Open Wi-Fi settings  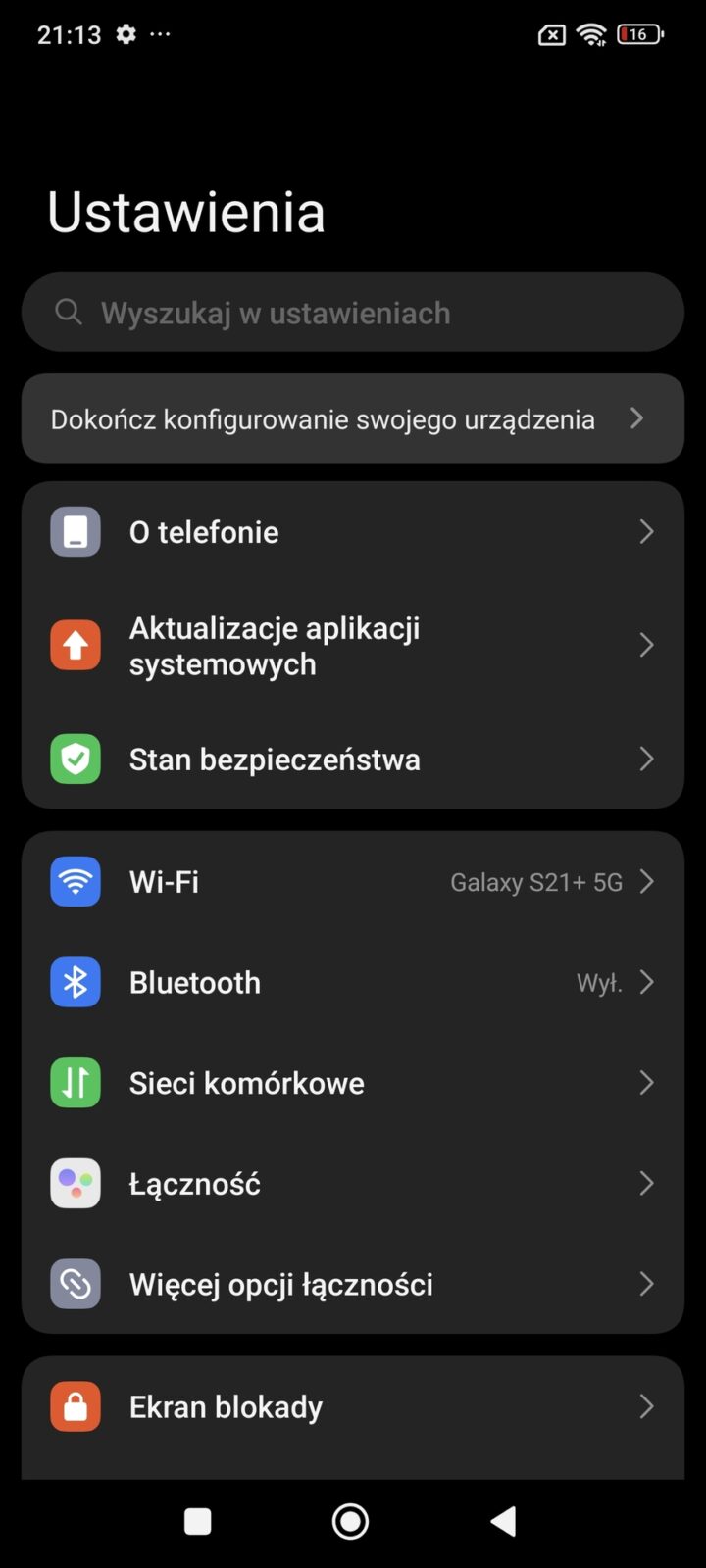coord(353,882)
